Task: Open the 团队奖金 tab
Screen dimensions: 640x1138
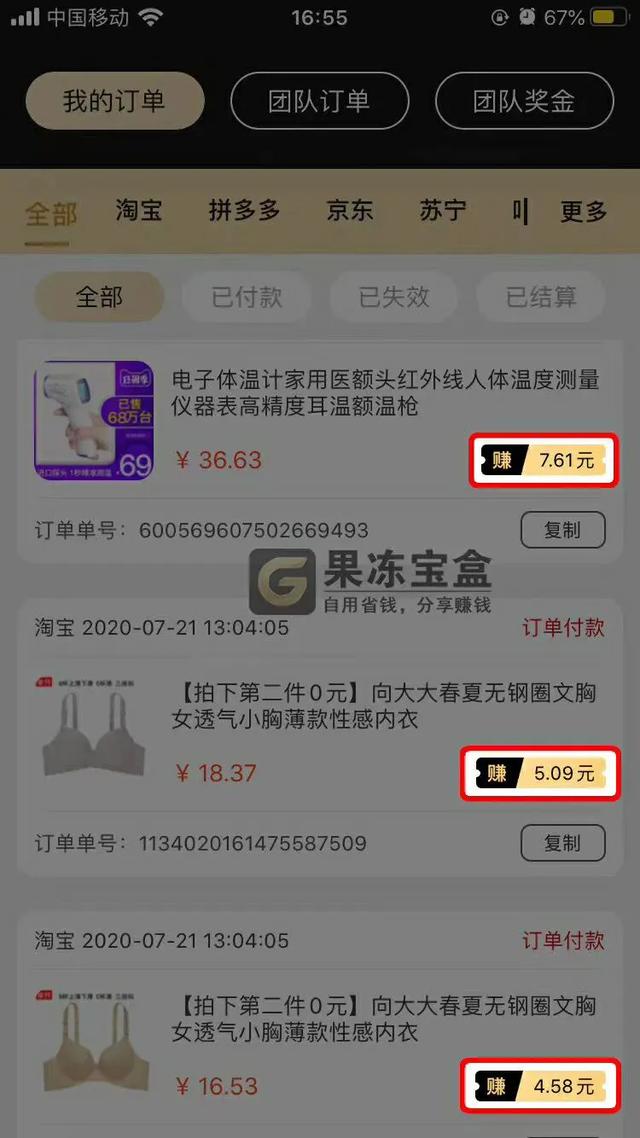Action: tap(523, 100)
